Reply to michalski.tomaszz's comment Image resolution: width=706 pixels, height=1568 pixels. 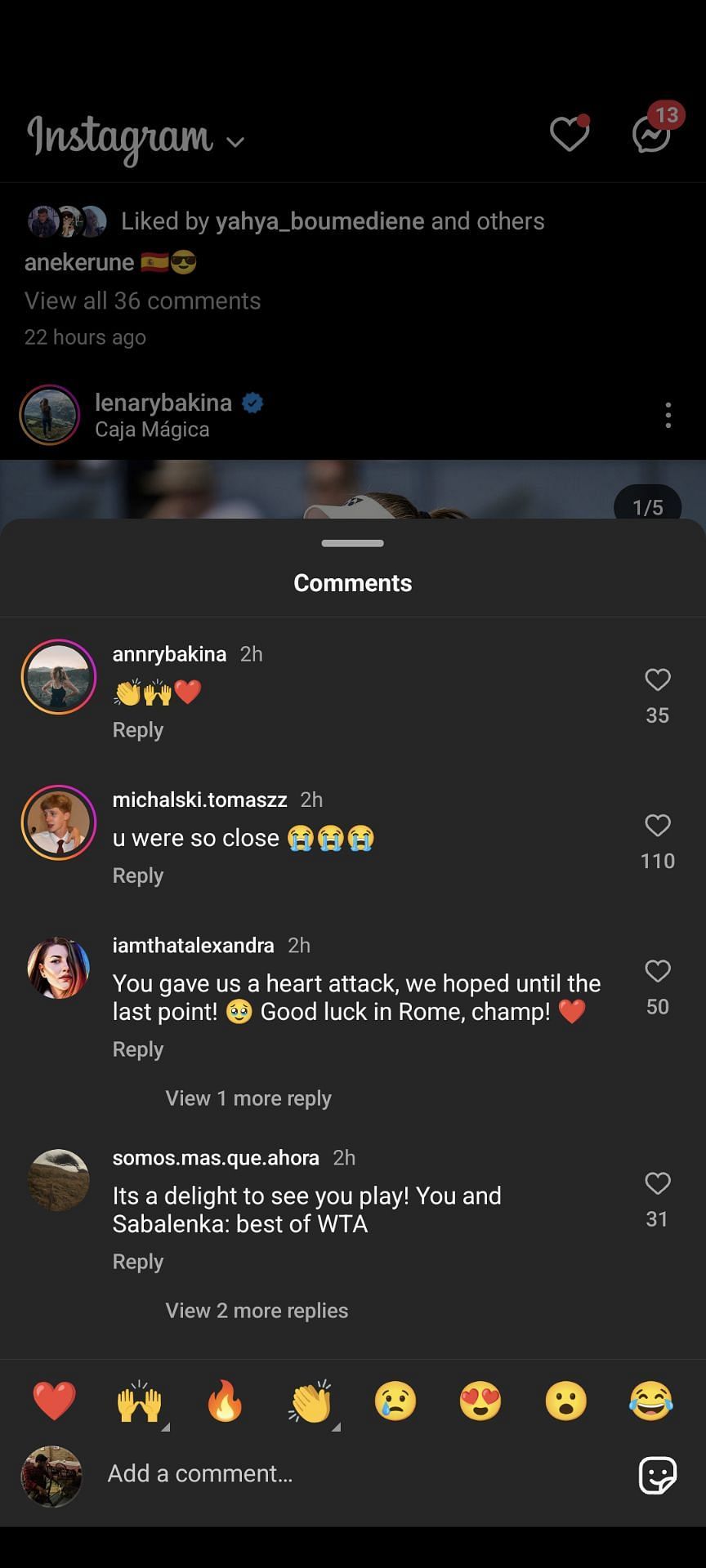point(137,875)
